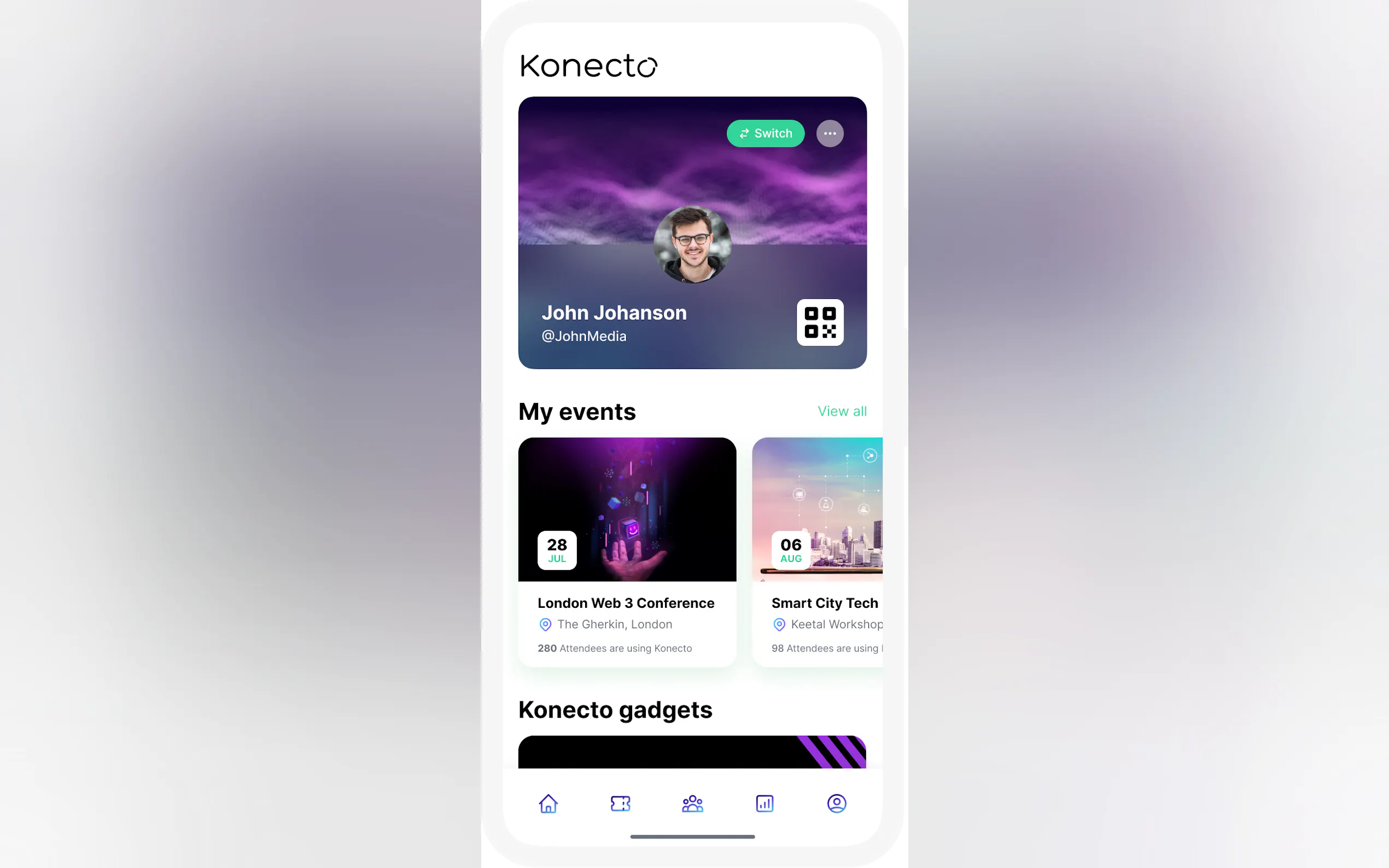Viewport: 1389px width, 868px height.
Task: Open the statistics chart tab
Action: 764,803
